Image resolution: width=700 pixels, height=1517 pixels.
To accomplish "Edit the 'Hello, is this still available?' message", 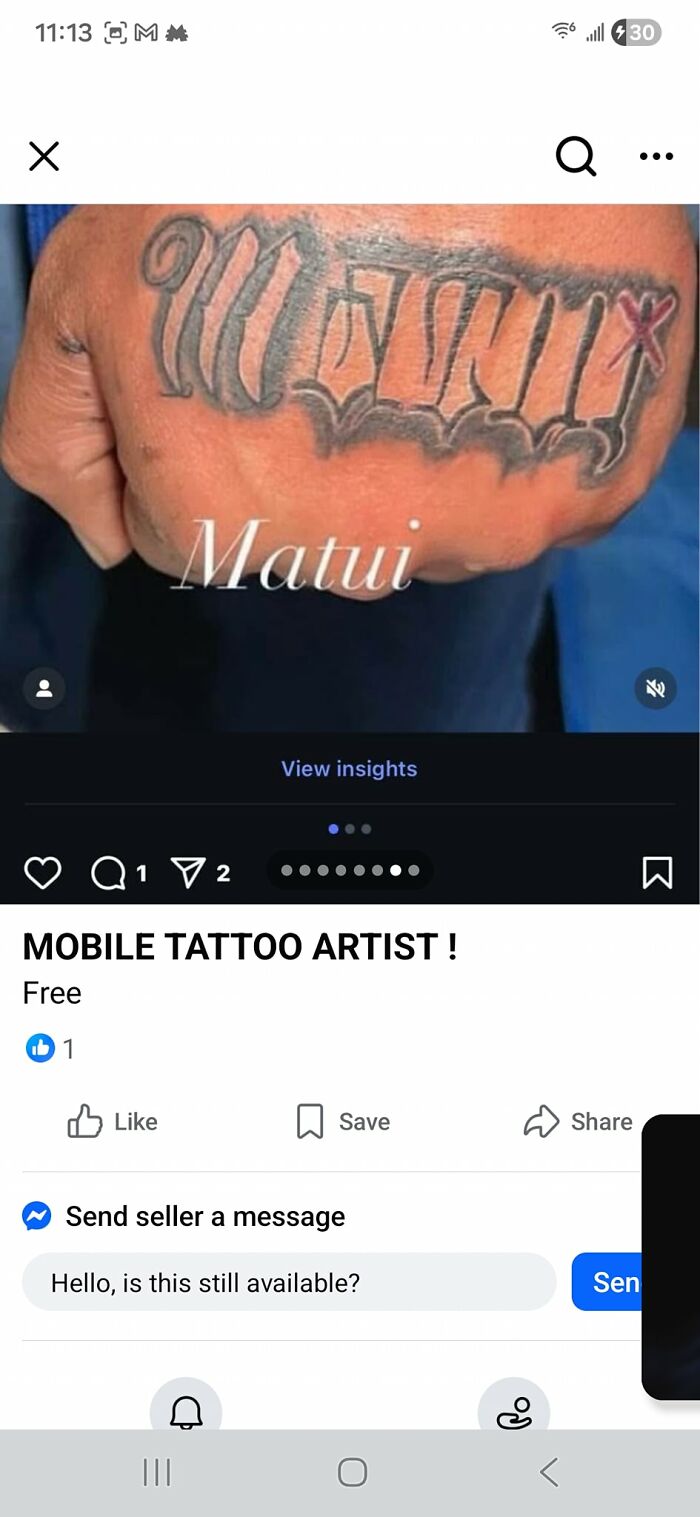I will point(289,1282).
